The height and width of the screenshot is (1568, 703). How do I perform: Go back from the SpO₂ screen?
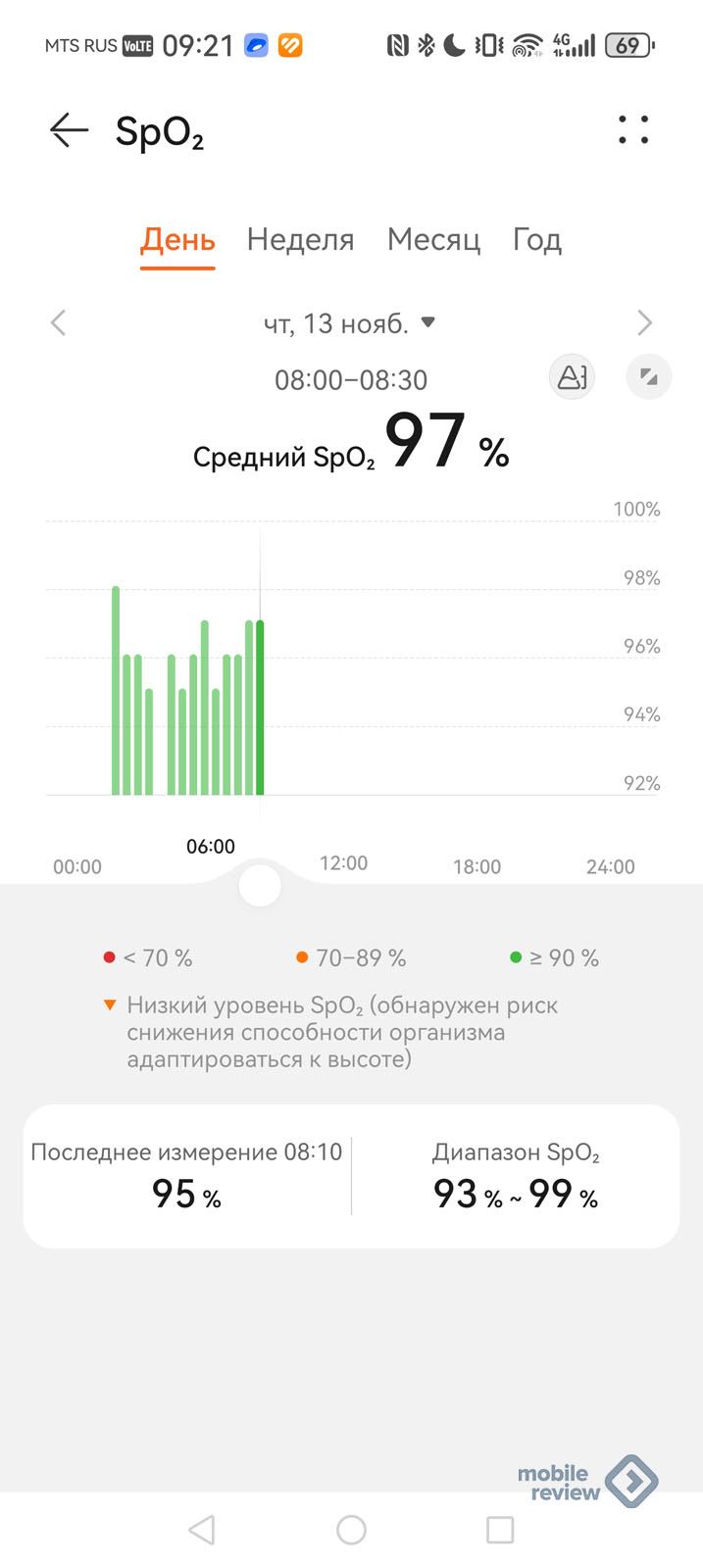[70, 130]
